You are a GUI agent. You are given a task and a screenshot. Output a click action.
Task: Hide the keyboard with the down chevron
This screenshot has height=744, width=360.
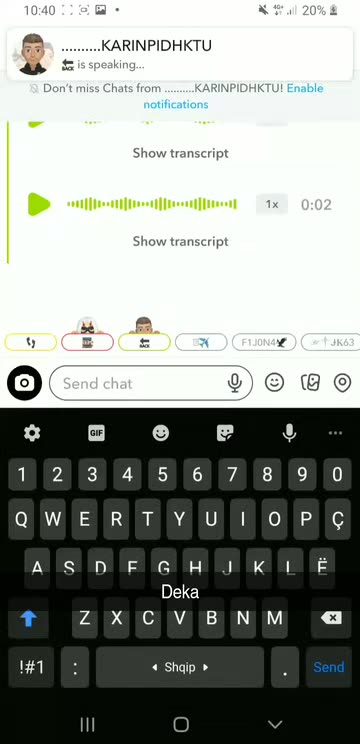click(275, 724)
